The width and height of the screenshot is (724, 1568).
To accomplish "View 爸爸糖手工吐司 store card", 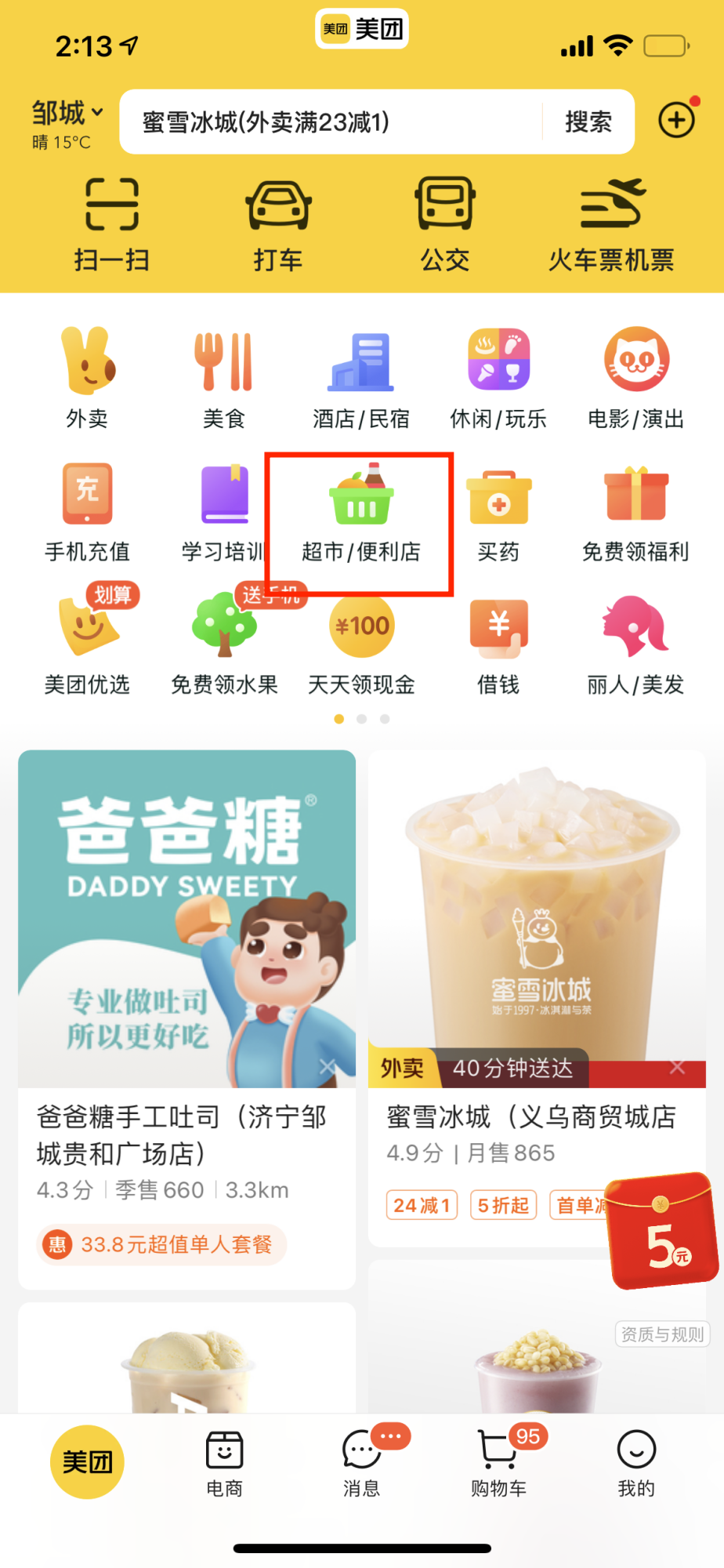I will pos(186,1019).
